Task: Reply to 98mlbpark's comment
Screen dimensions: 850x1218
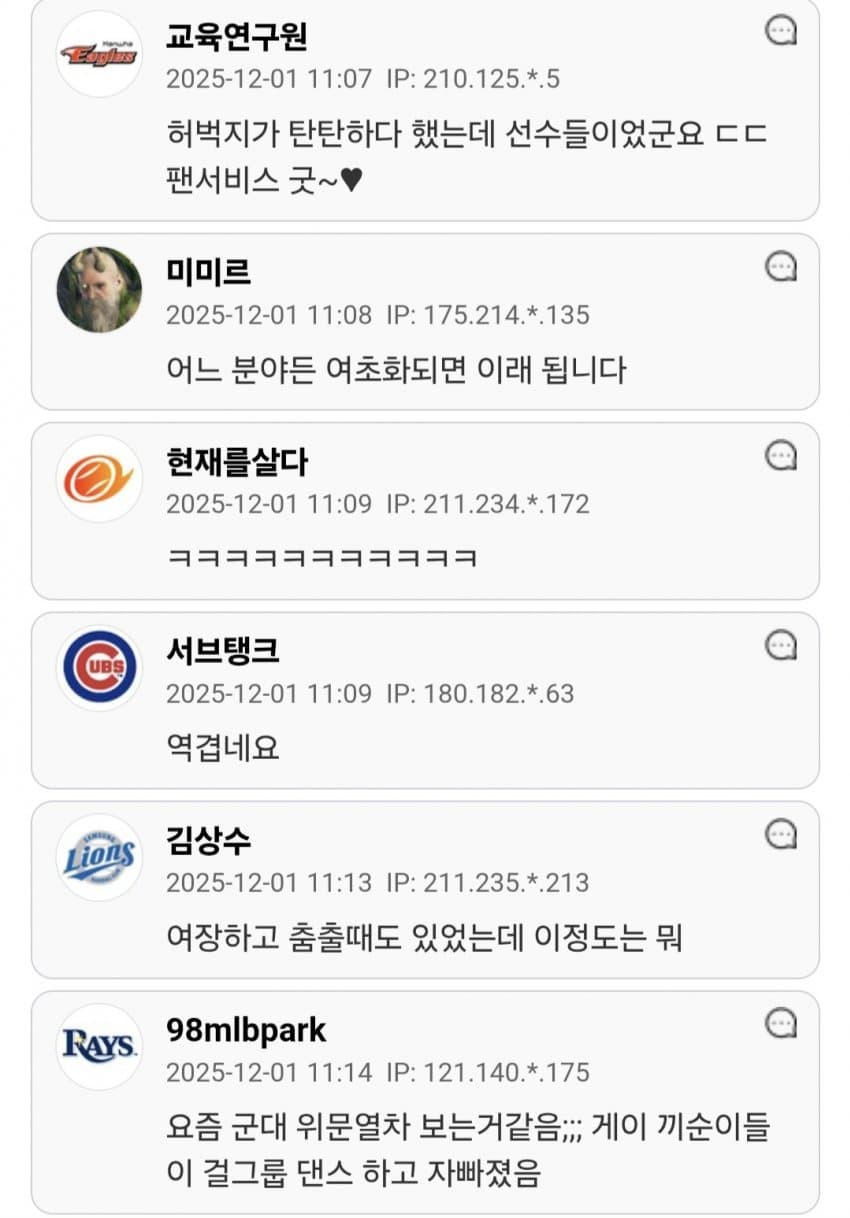Action: [x=780, y=1023]
